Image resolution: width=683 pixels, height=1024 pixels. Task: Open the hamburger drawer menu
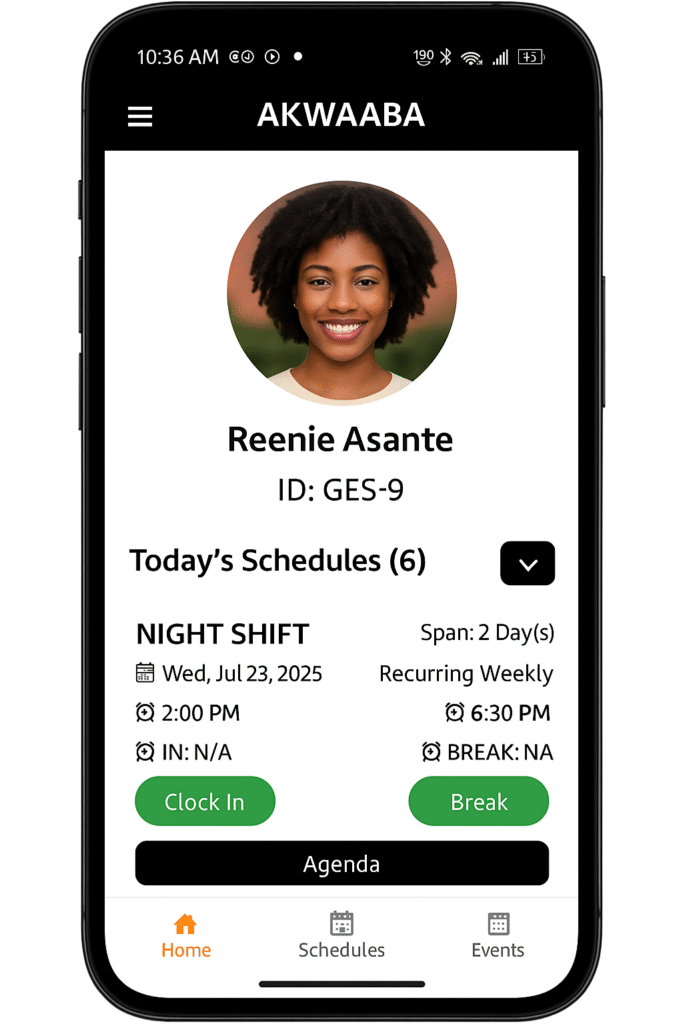tap(140, 116)
